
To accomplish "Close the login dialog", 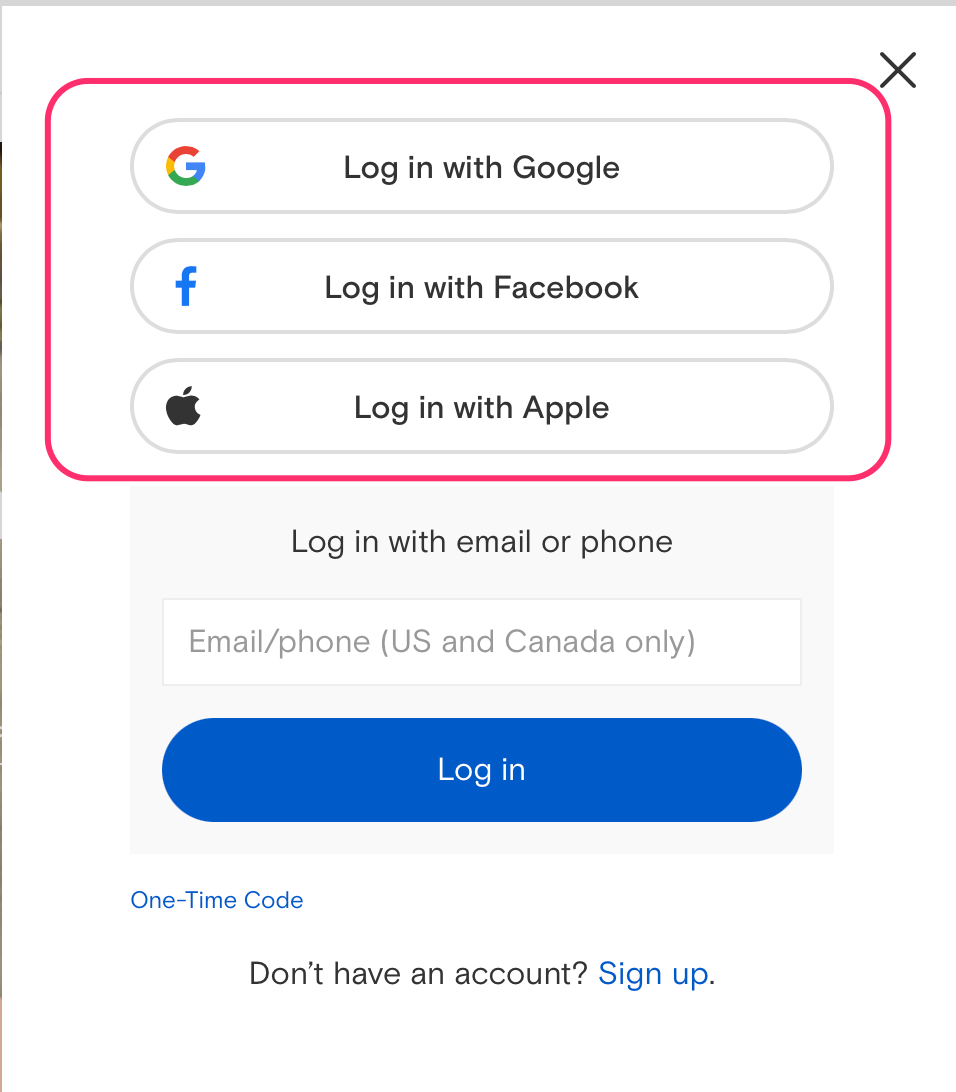I will point(897,70).
